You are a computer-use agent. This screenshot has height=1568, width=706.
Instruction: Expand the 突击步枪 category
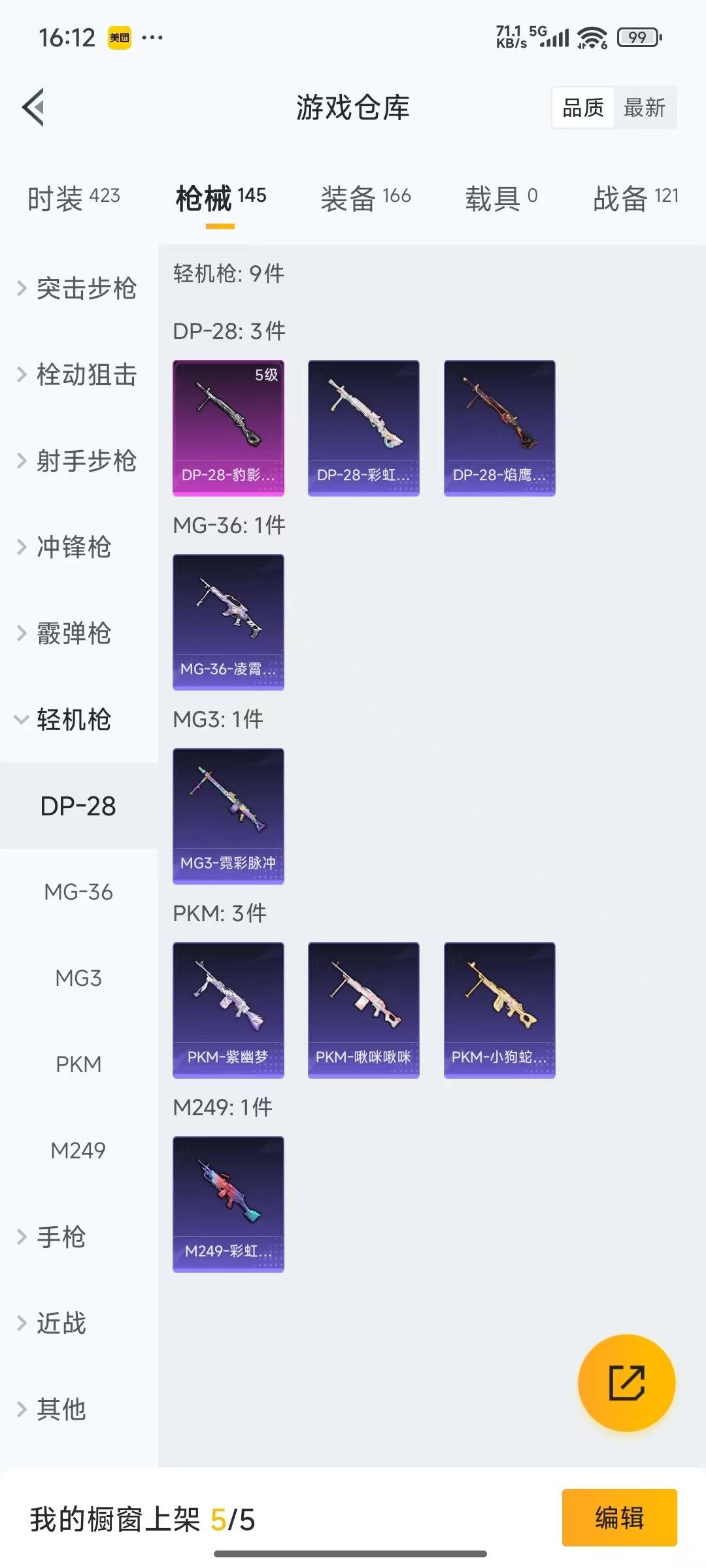coord(77,288)
